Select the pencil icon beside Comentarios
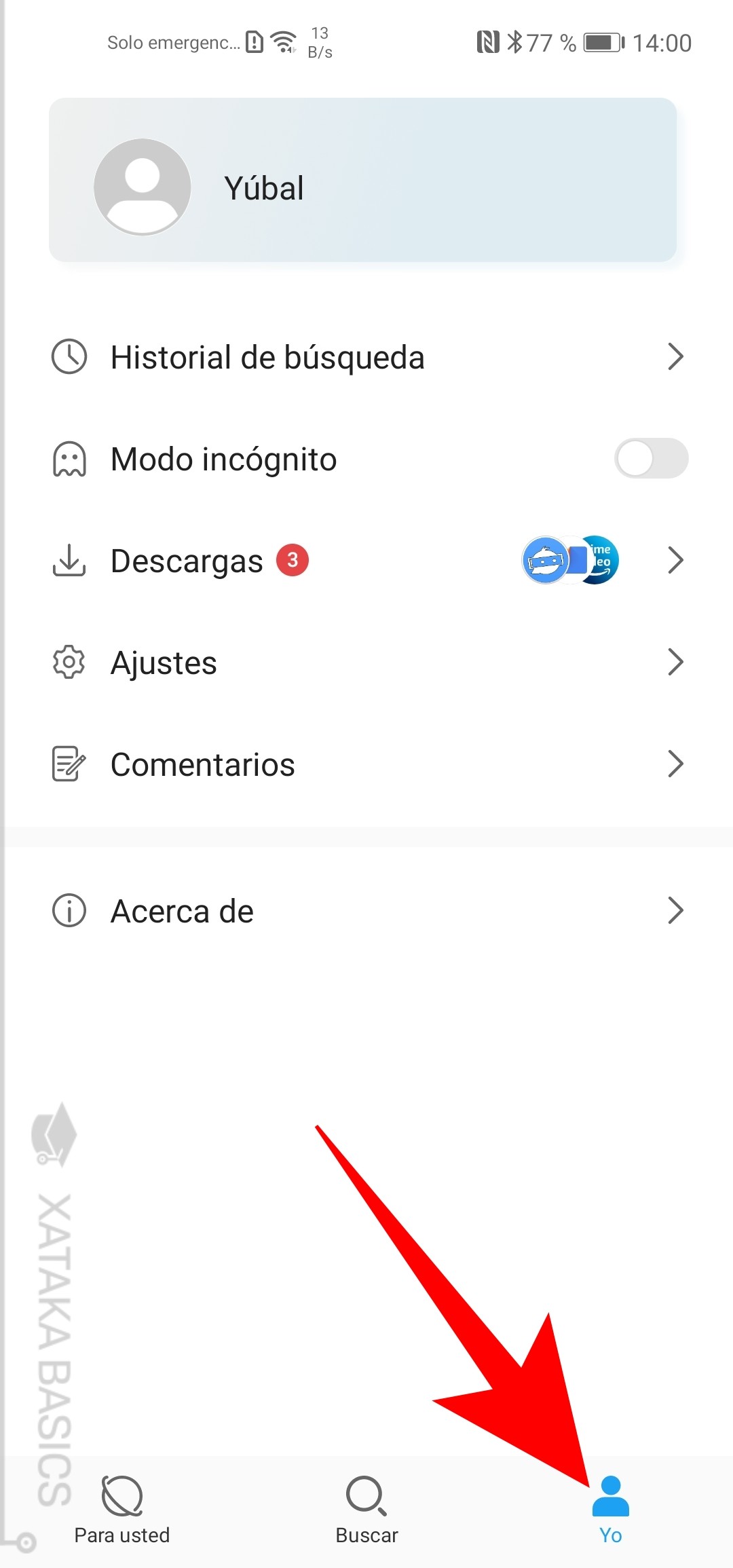This screenshot has height=1568, width=733. pyautogui.click(x=70, y=764)
